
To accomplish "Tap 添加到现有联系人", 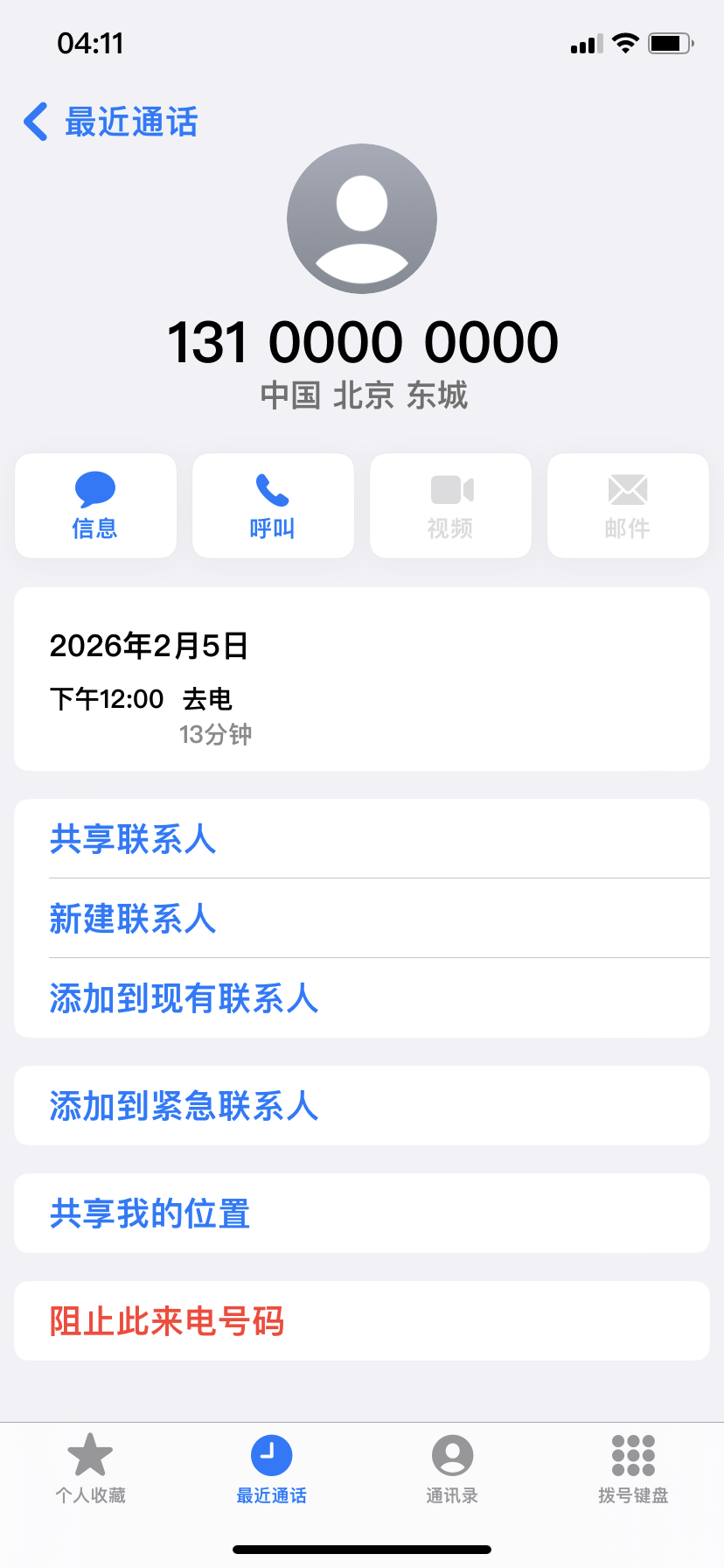I will (x=184, y=997).
